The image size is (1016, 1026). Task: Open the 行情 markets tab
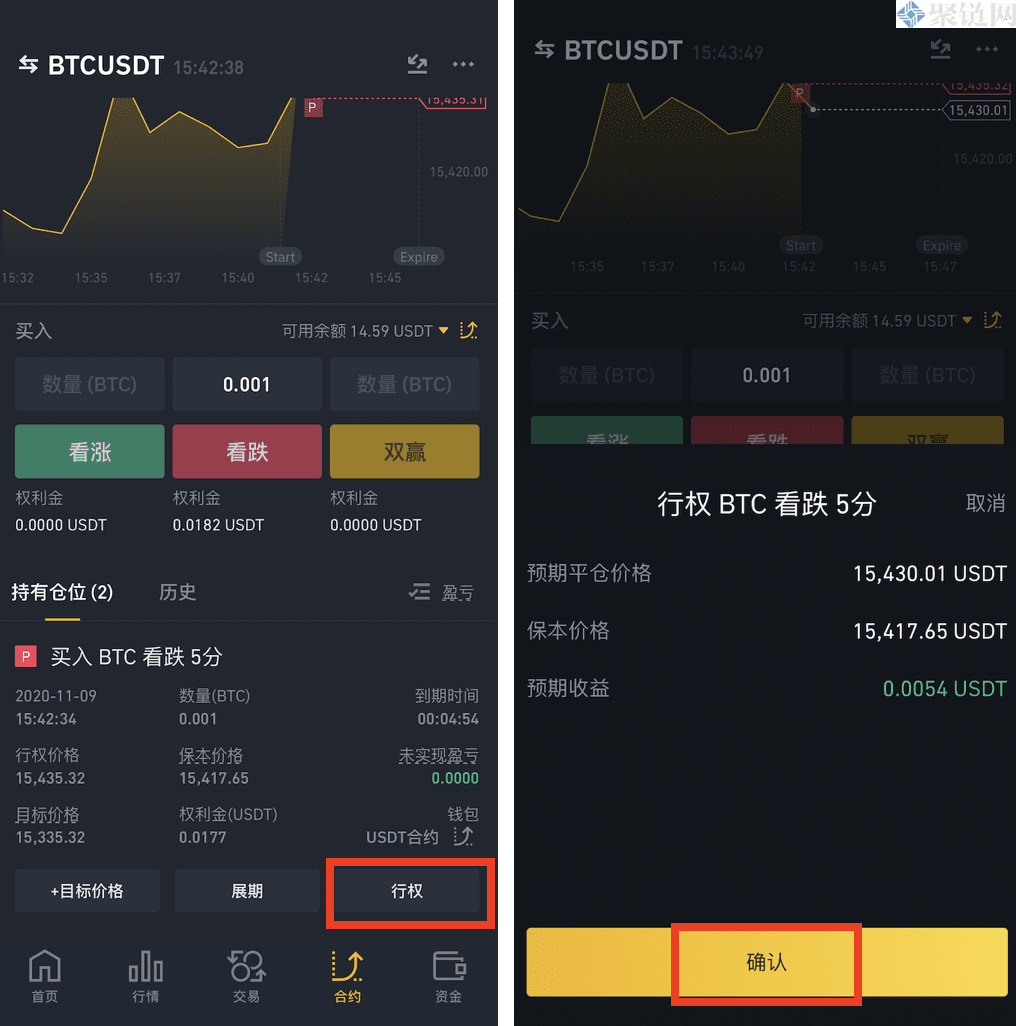pos(146,977)
